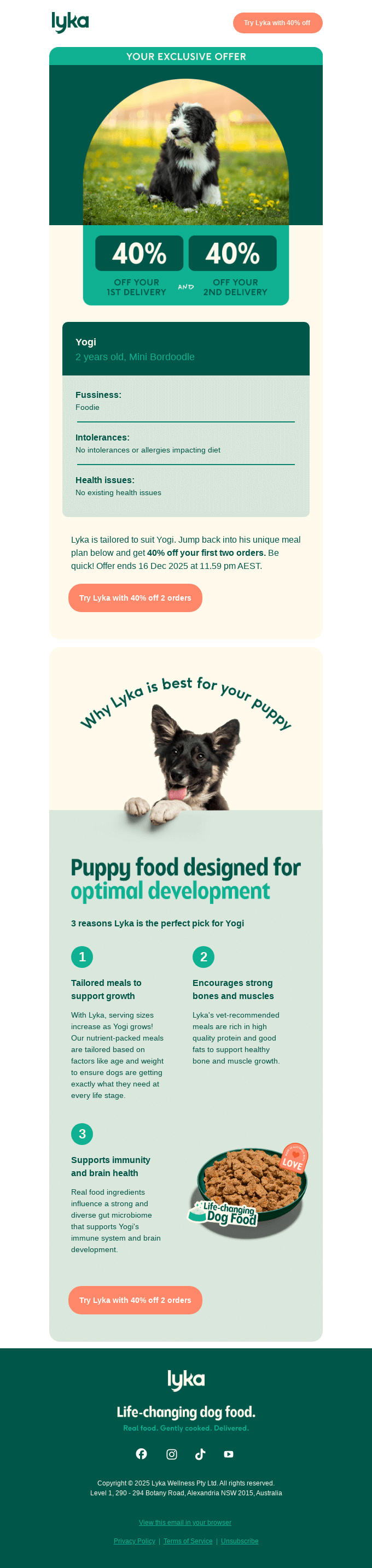Open Lyka's Facebook page

141,1454
